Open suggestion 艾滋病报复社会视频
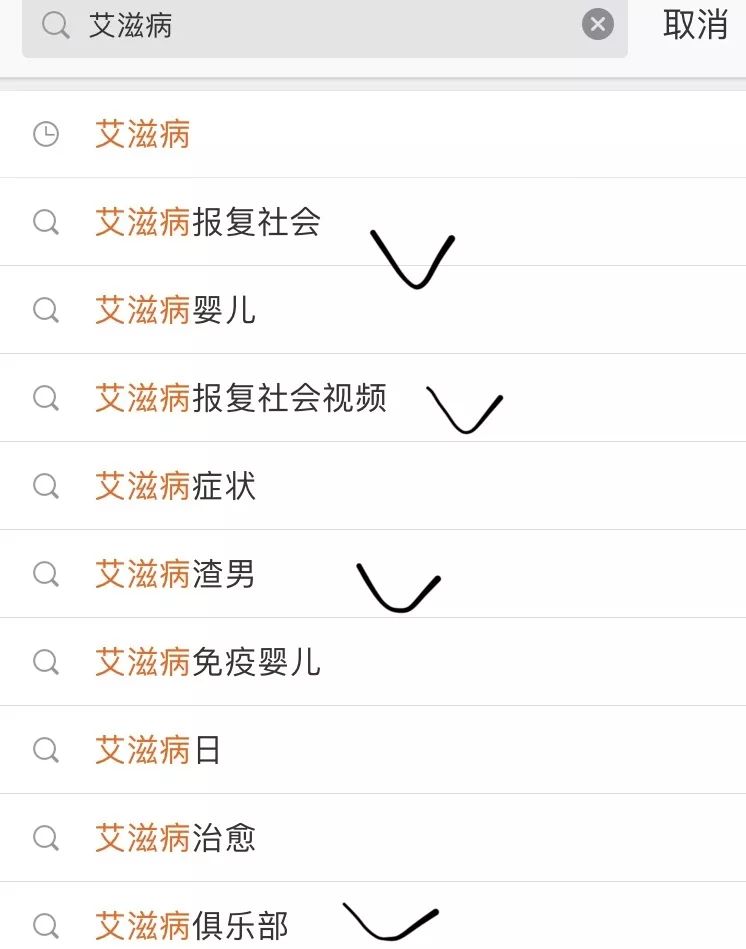This screenshot has width=746, height=949. [x=240, y=398]
